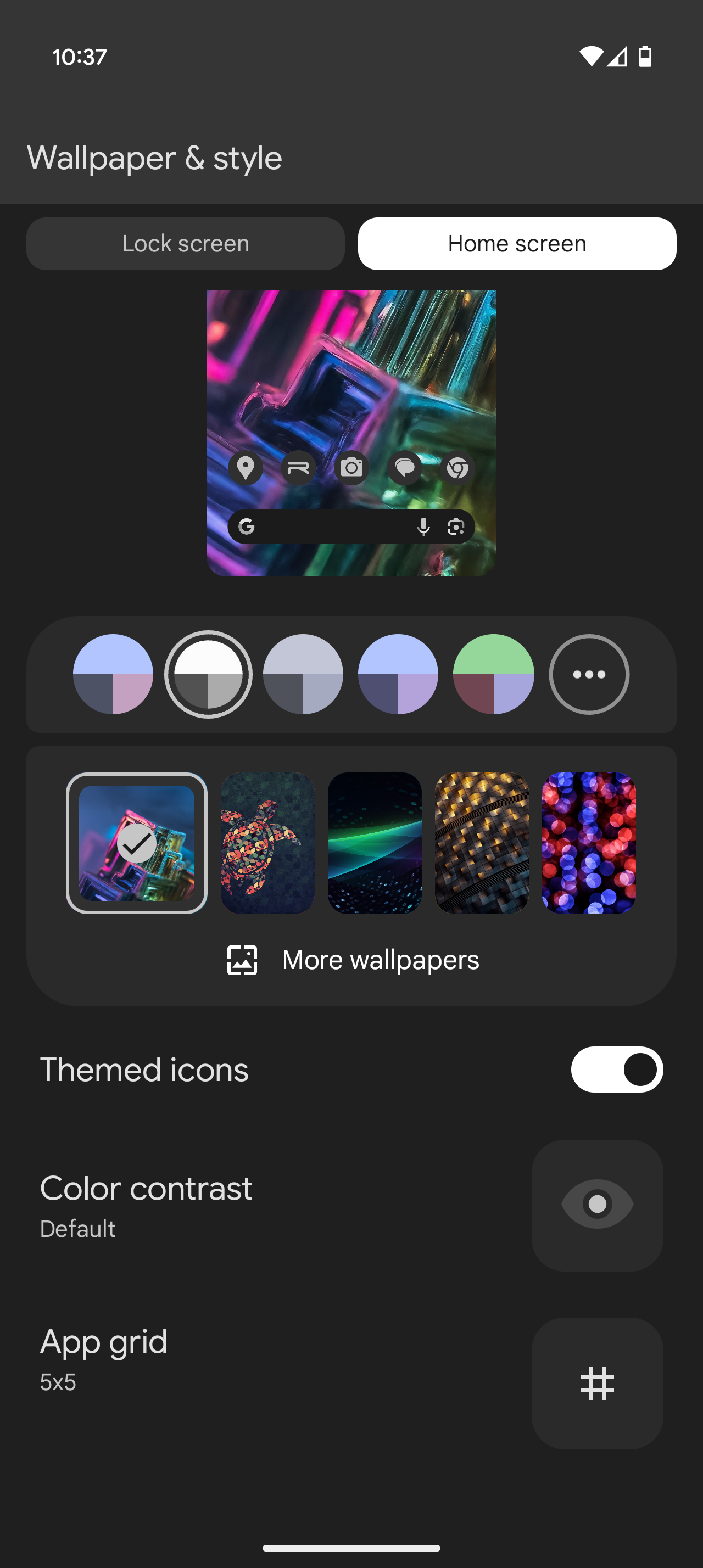Select the red and blue bokeh wallpaper
Viewport: 703px width, 1568px height.
(589, 843)
